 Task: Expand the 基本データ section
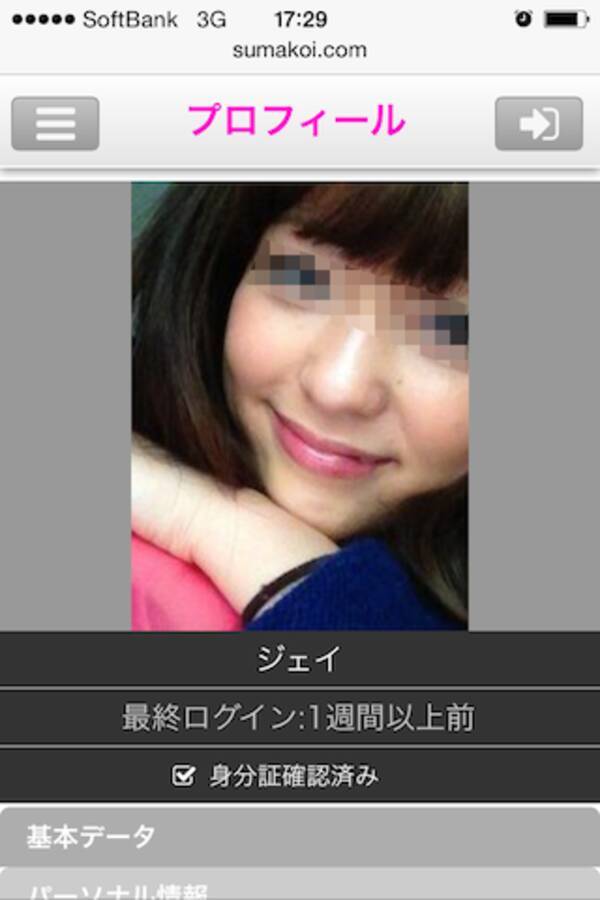pyautogui.click(x=300, y=836)
